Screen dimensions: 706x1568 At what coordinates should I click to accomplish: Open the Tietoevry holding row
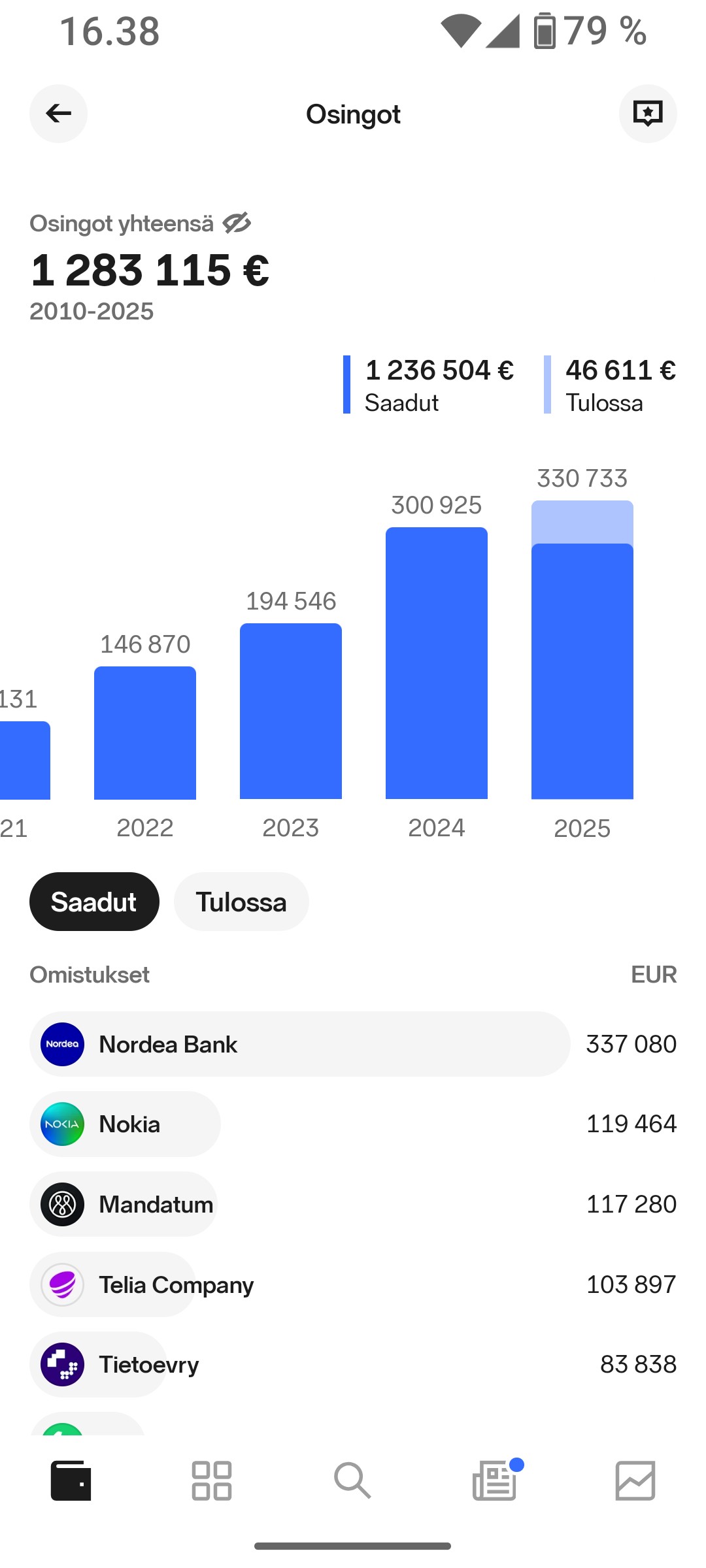[x=353, y=1364]
